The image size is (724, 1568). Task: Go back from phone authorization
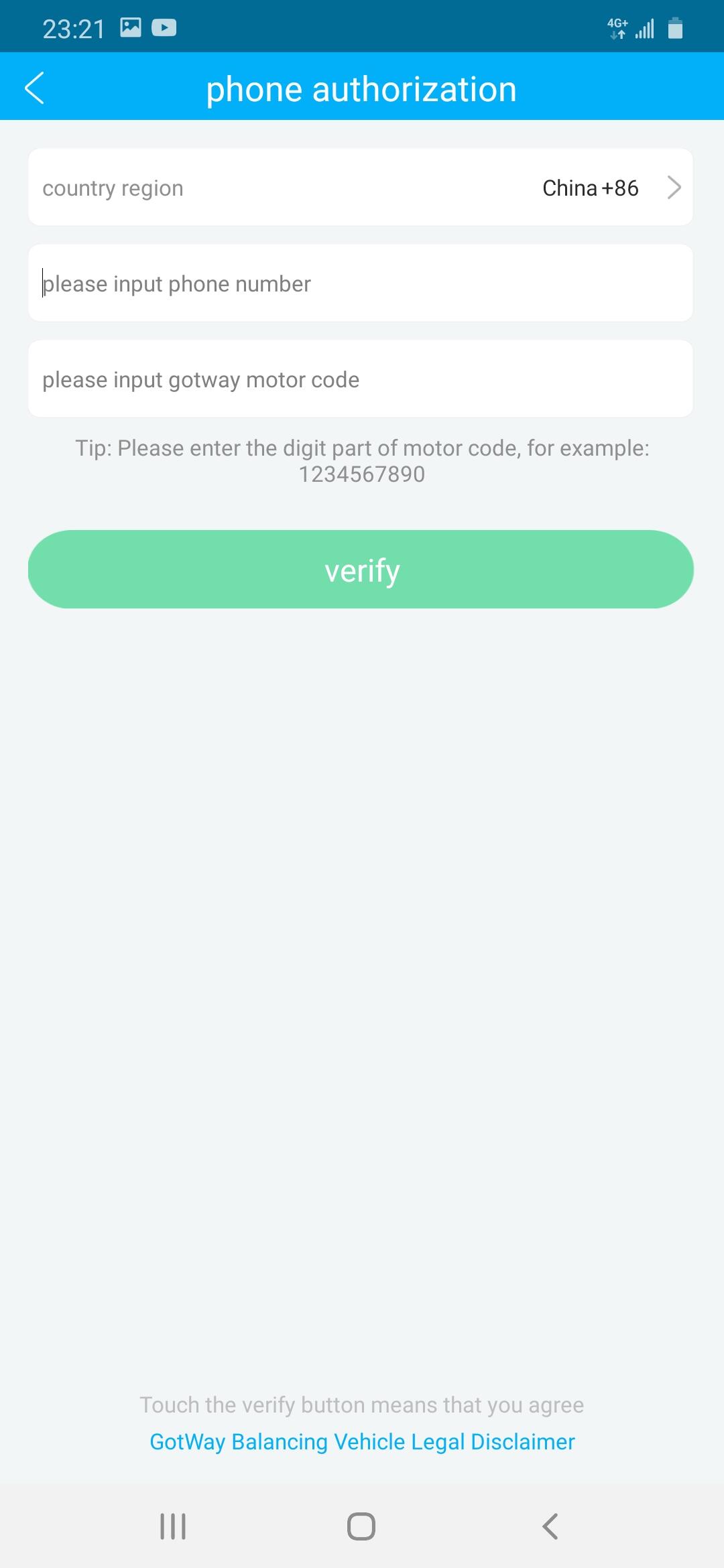click(x=34, y=88)
